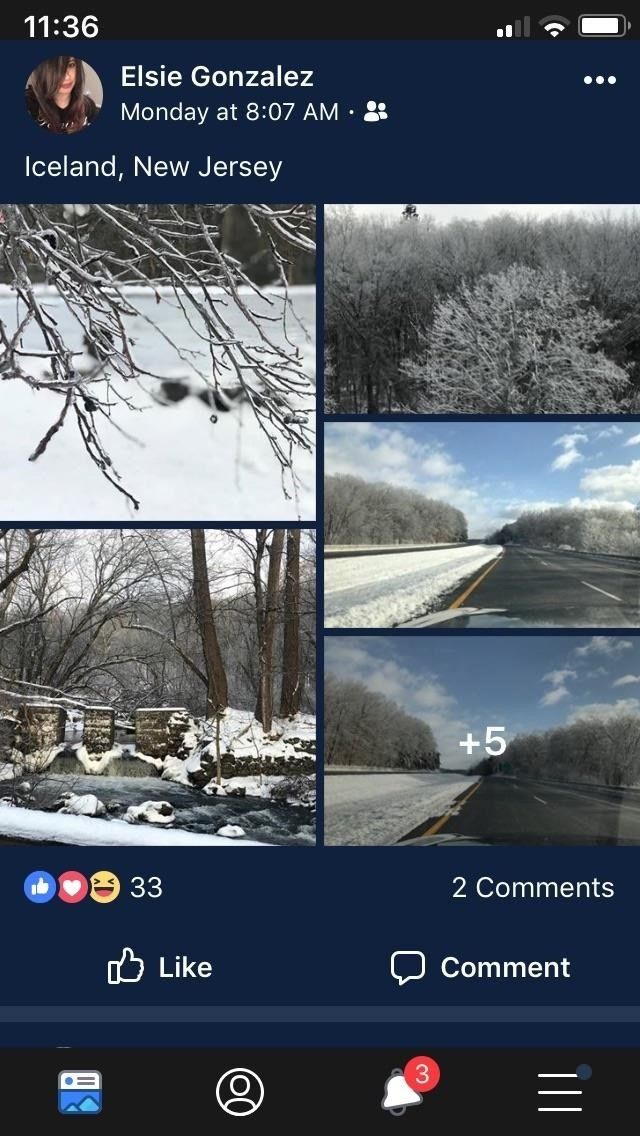Viewport: 640px width, 1136px height.
Task: Open Elsie Gonzalez's profile picture
Action: [x=64, y=95]
